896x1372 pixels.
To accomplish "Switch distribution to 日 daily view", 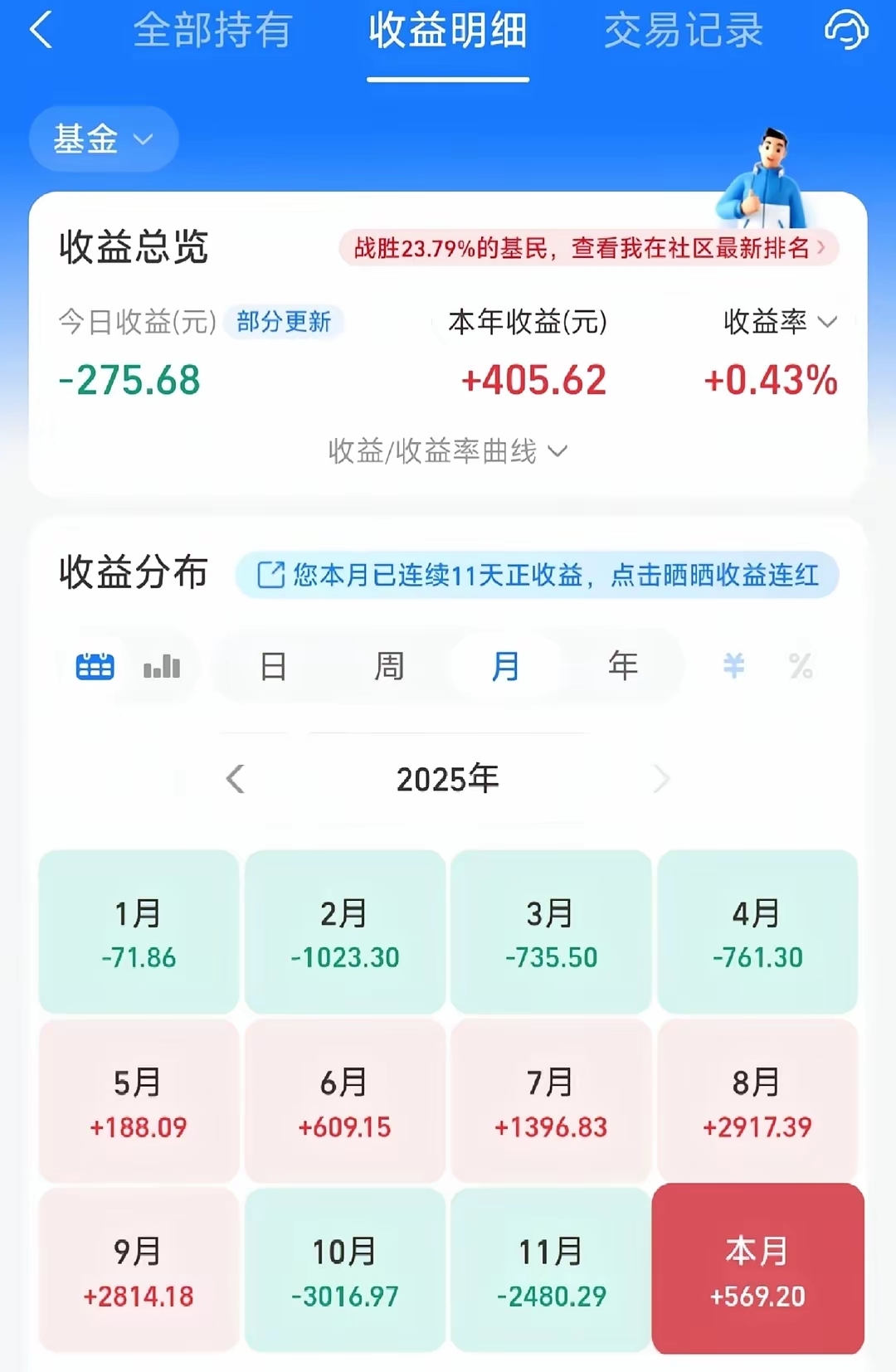I will (x=274, y=666).
